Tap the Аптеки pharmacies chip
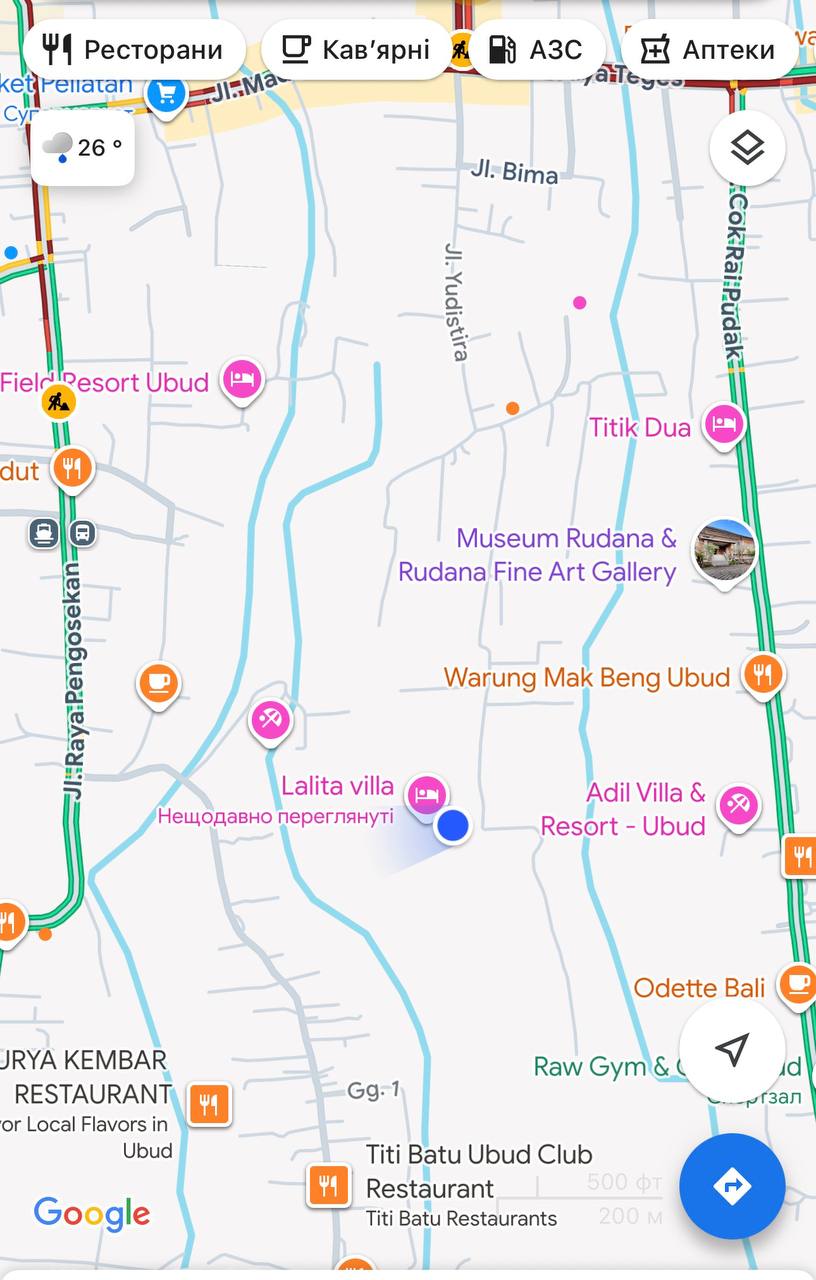 tap(708, 49)
